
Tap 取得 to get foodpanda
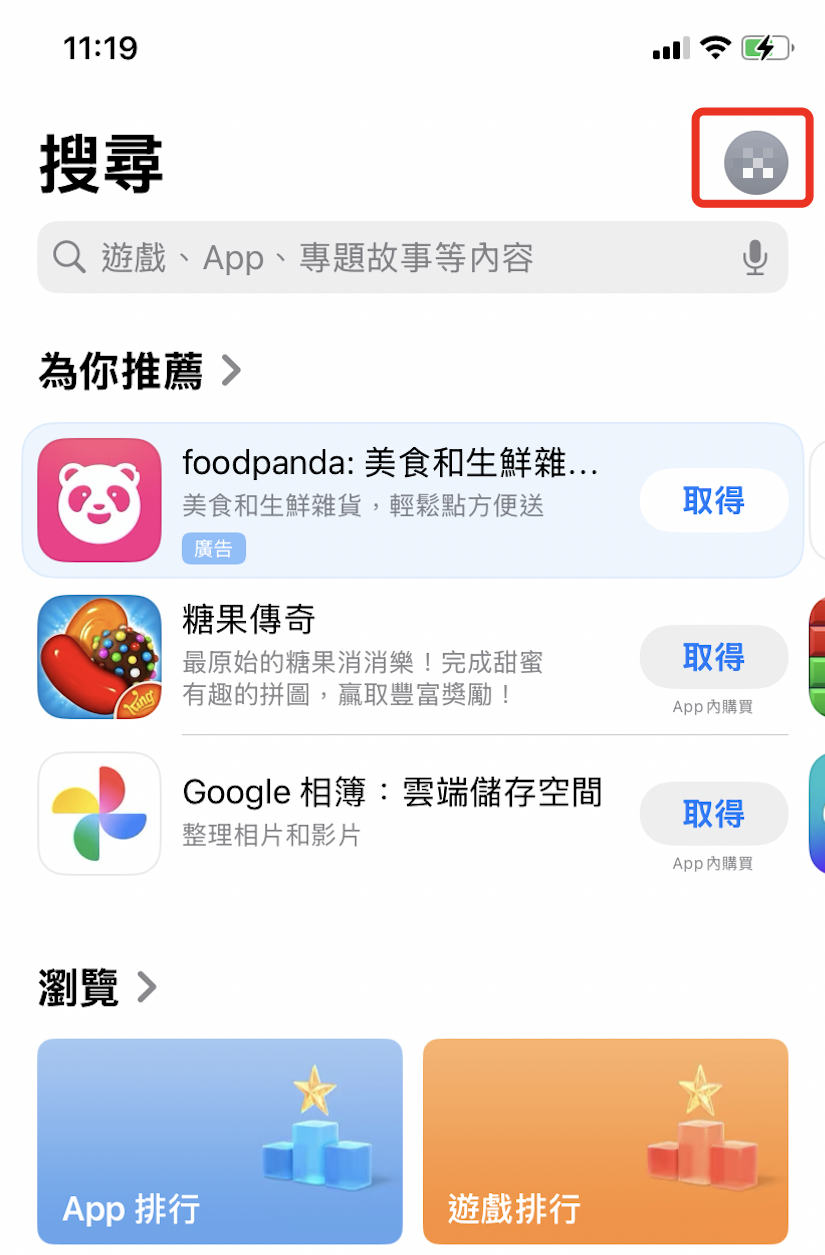(x=713, y=500)
